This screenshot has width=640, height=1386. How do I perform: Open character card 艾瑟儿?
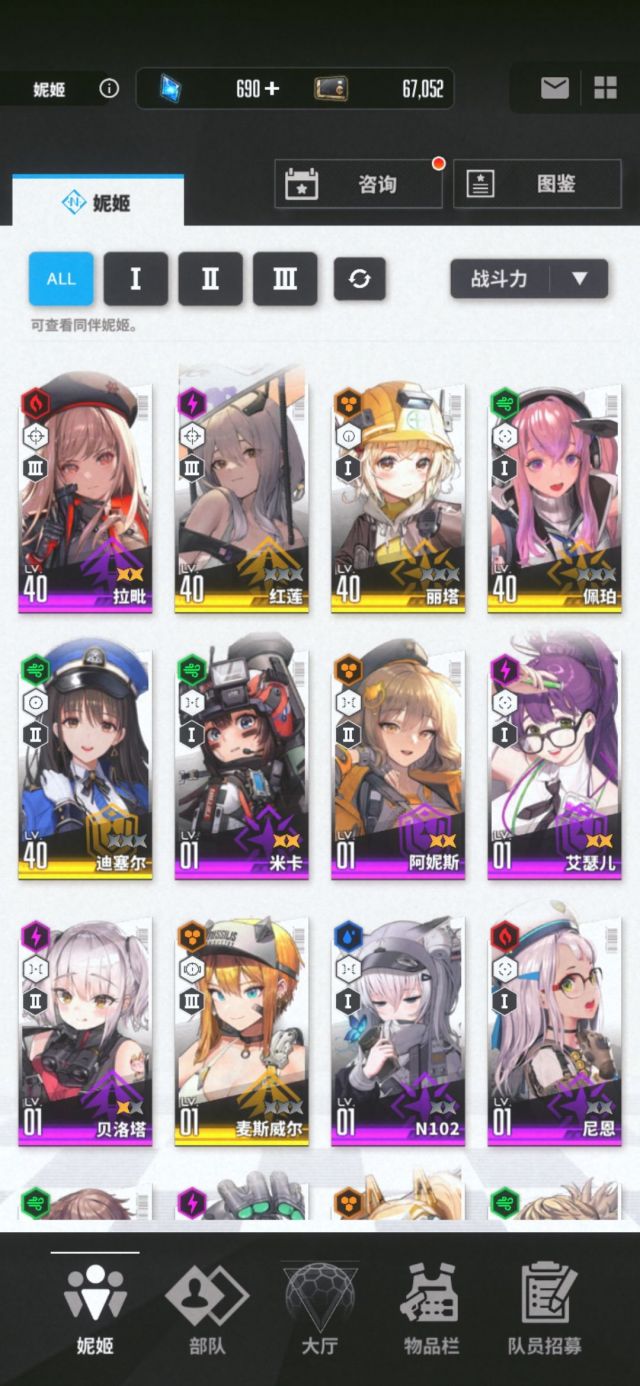[x=554, y=765]
